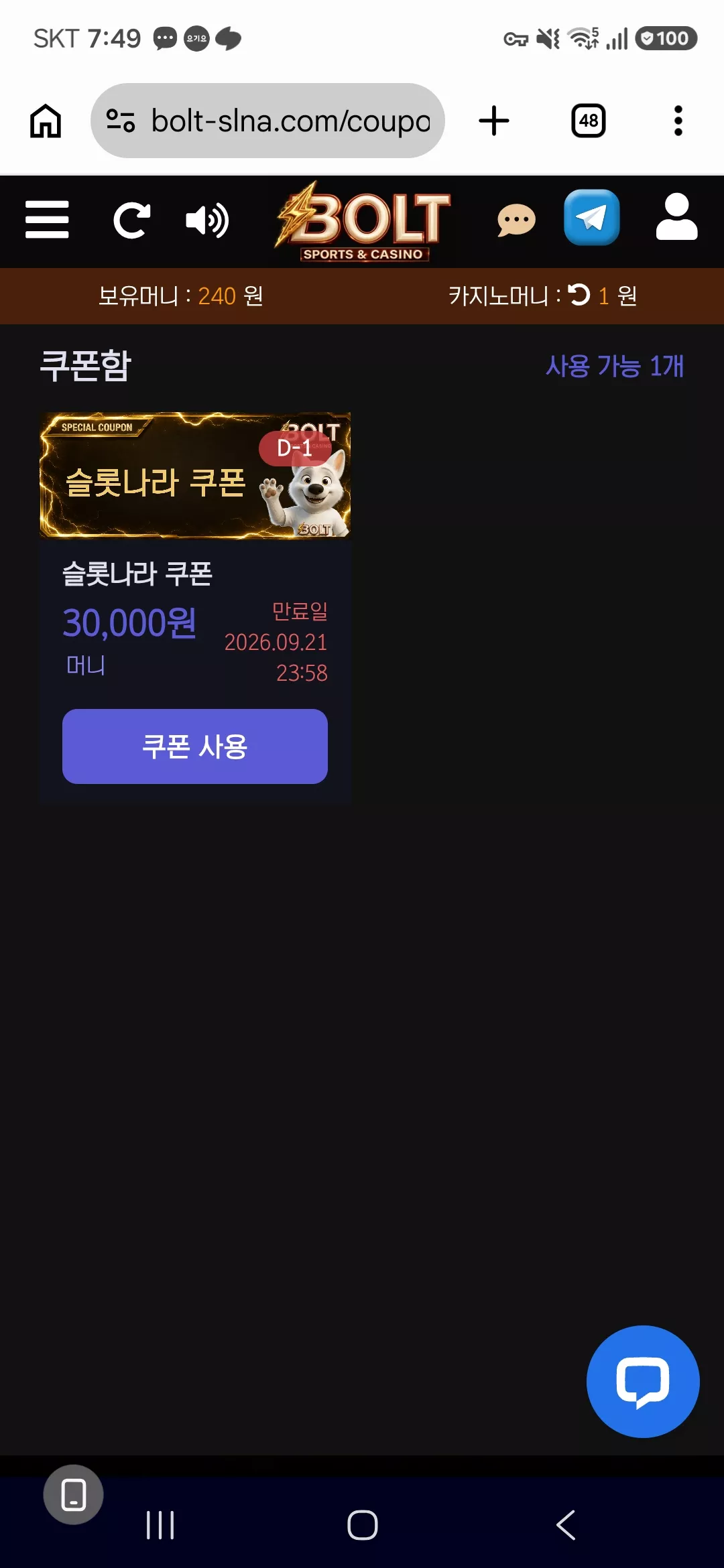This screenshot has width=724, height=1568.
Task: Open the blue live chat bubble
Action: point(643,1381)
